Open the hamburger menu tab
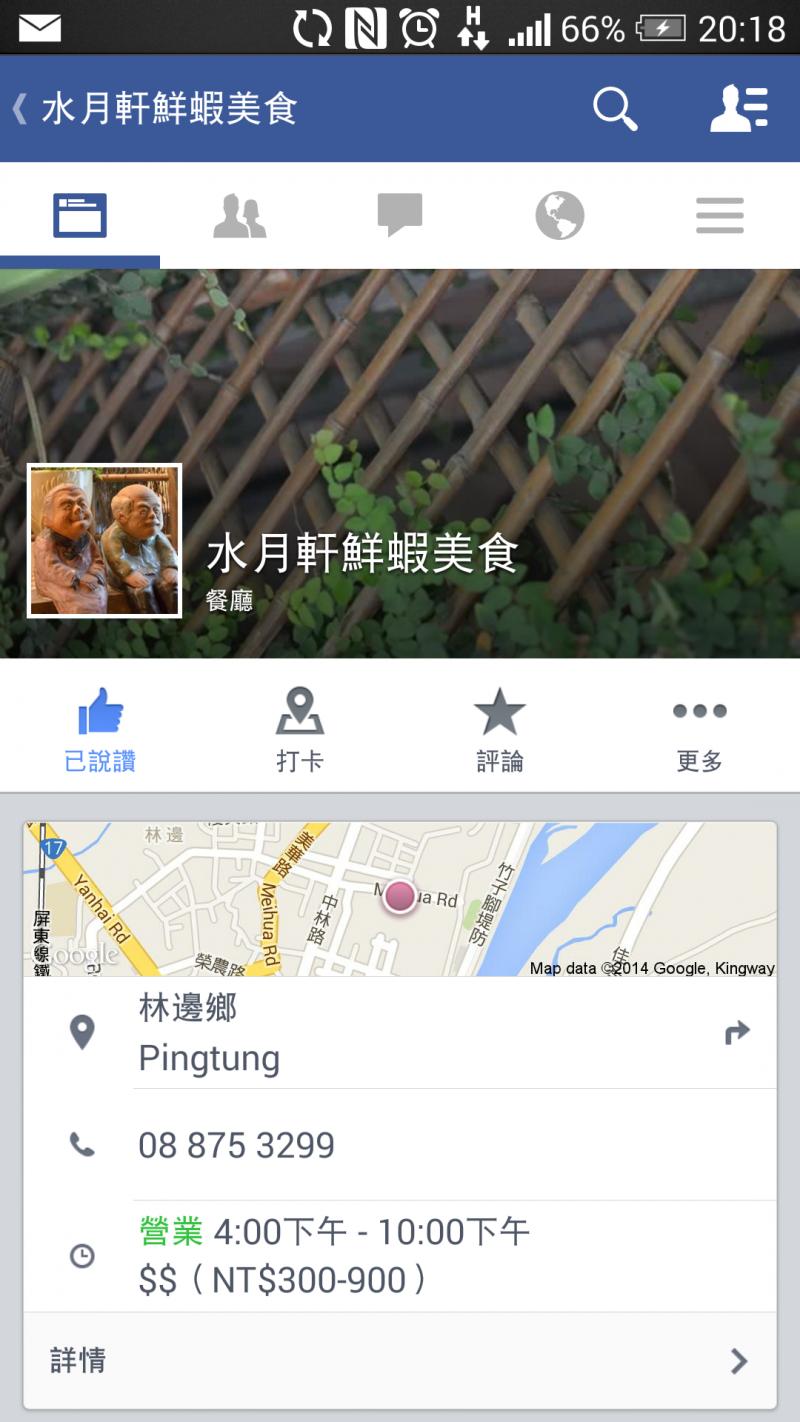Screen dimensions: 800x1422 720,215
